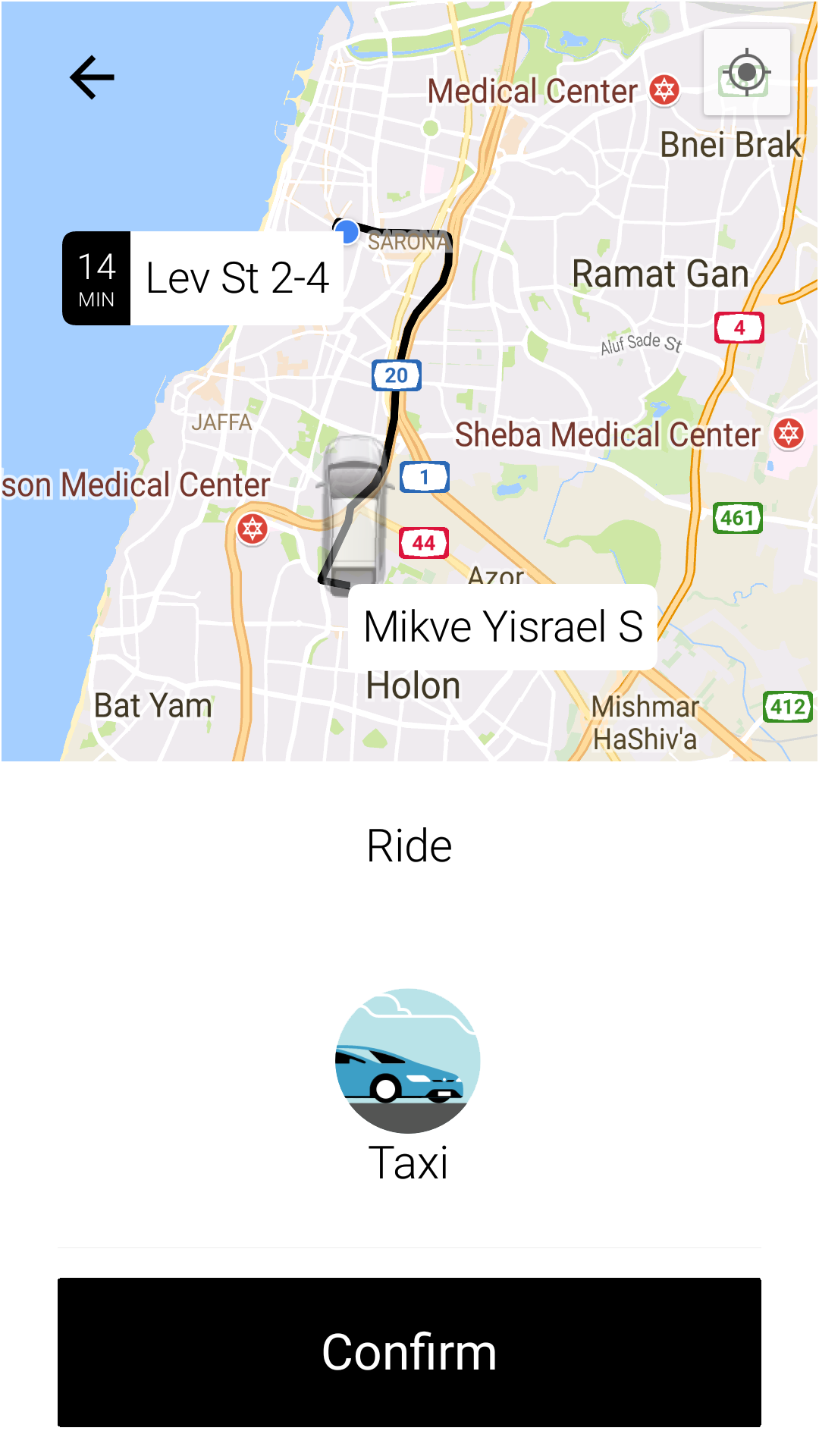Center map on my current location
Image resolution: width=819 pixels, height=1456 pixels.
(x=747, y=73)
